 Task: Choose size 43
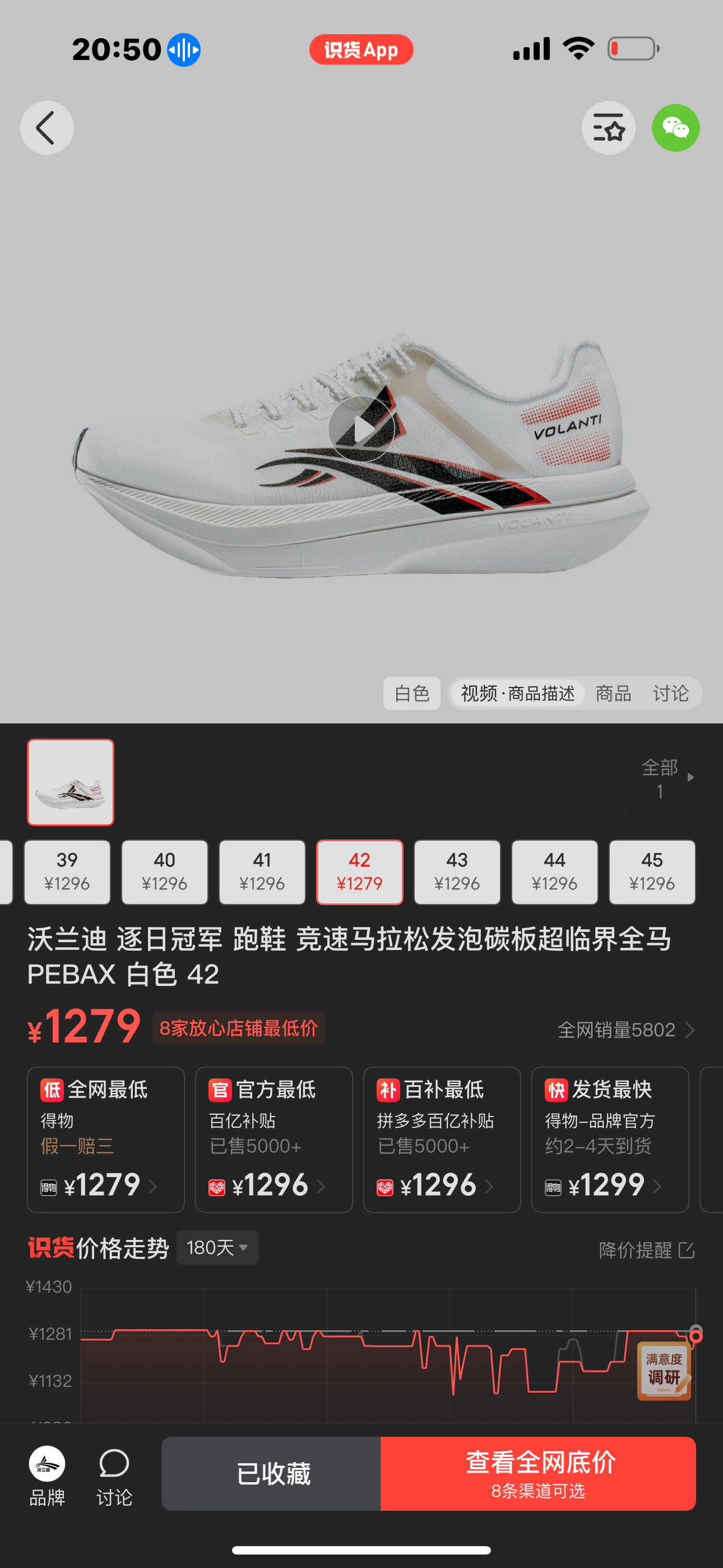(457, 871)
